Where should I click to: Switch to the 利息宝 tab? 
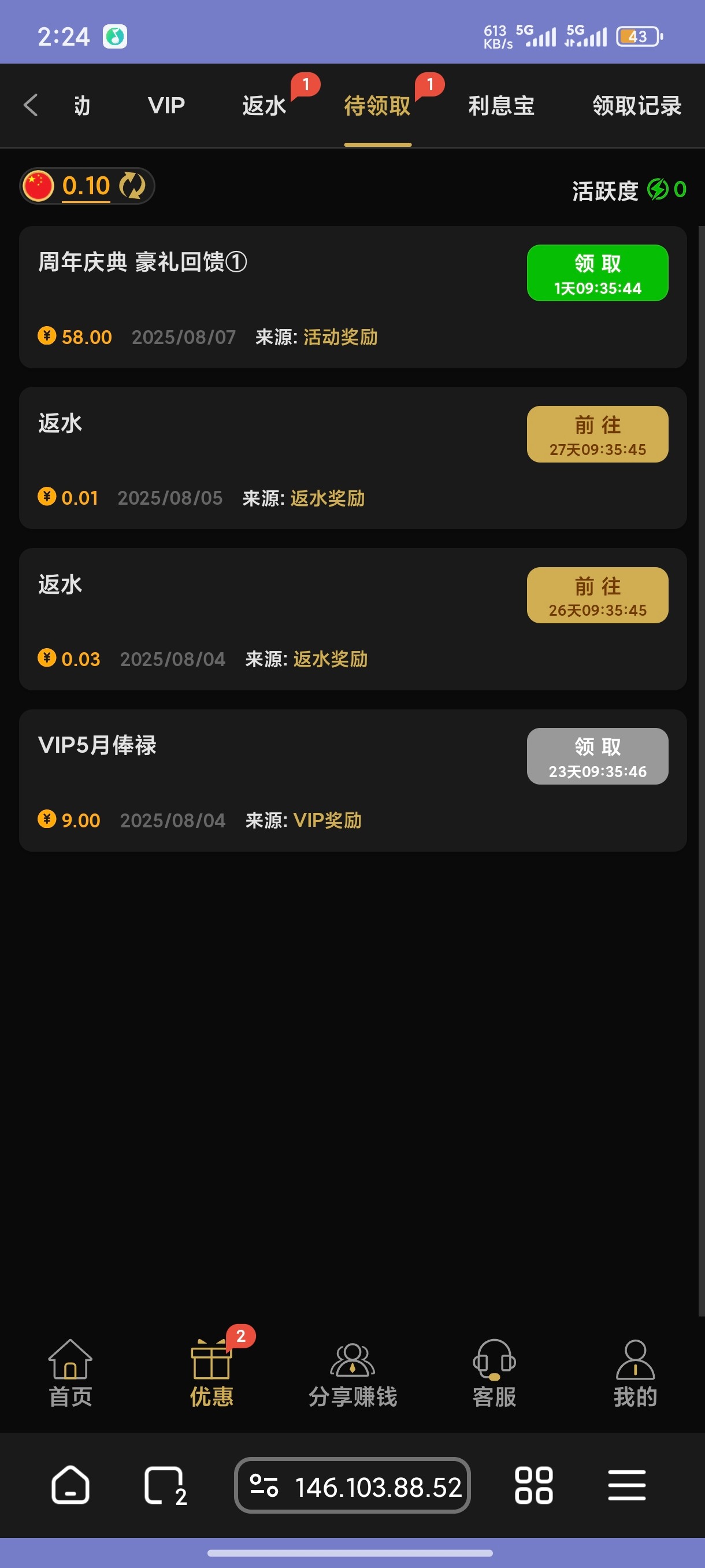501,105
